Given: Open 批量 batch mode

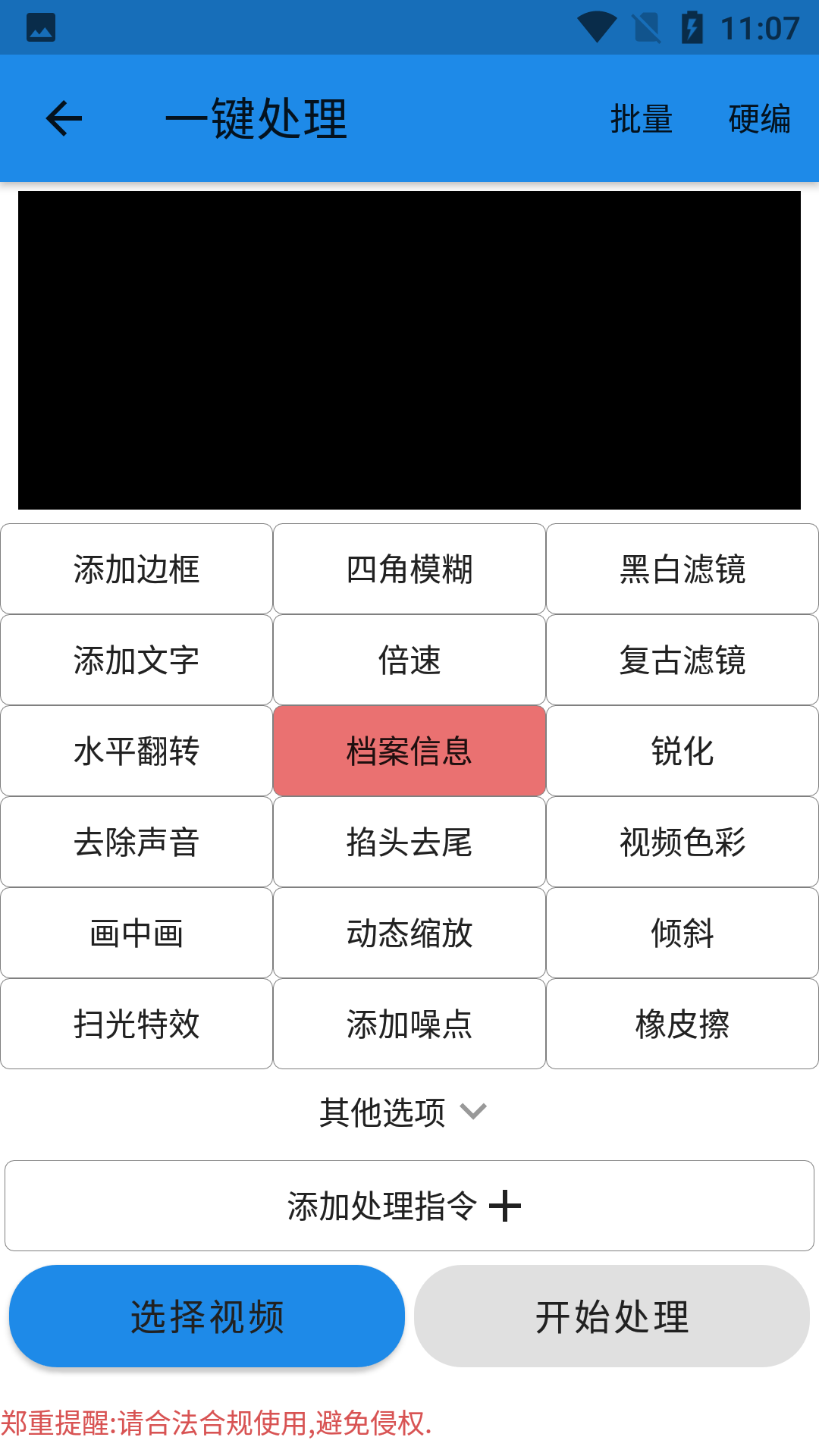Looking at the screenshot, I should (x=641, y=118).
